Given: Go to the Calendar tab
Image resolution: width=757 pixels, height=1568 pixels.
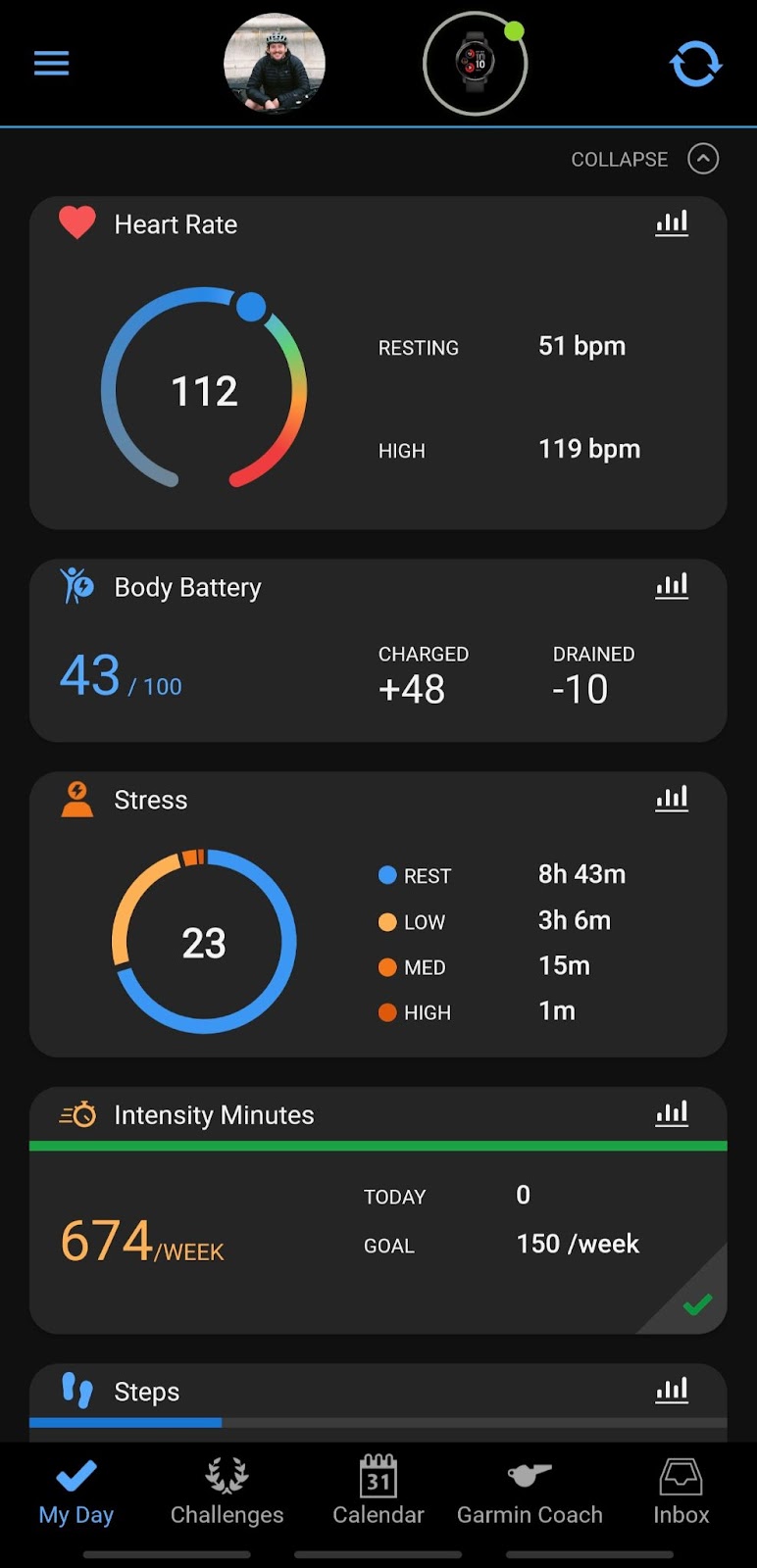Looking at the screenshot, I should 378,1493.
